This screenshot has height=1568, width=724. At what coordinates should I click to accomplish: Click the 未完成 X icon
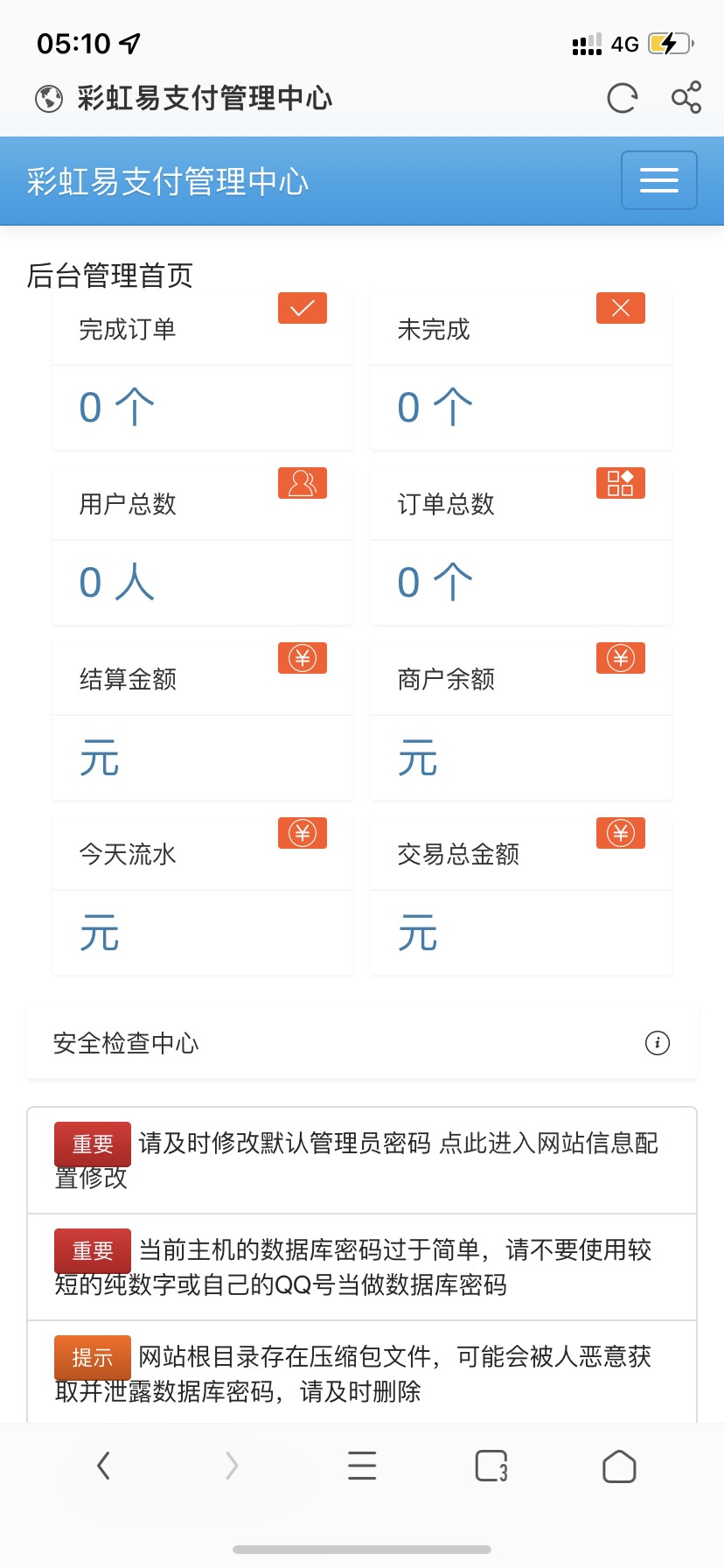[x=620, y=307]
